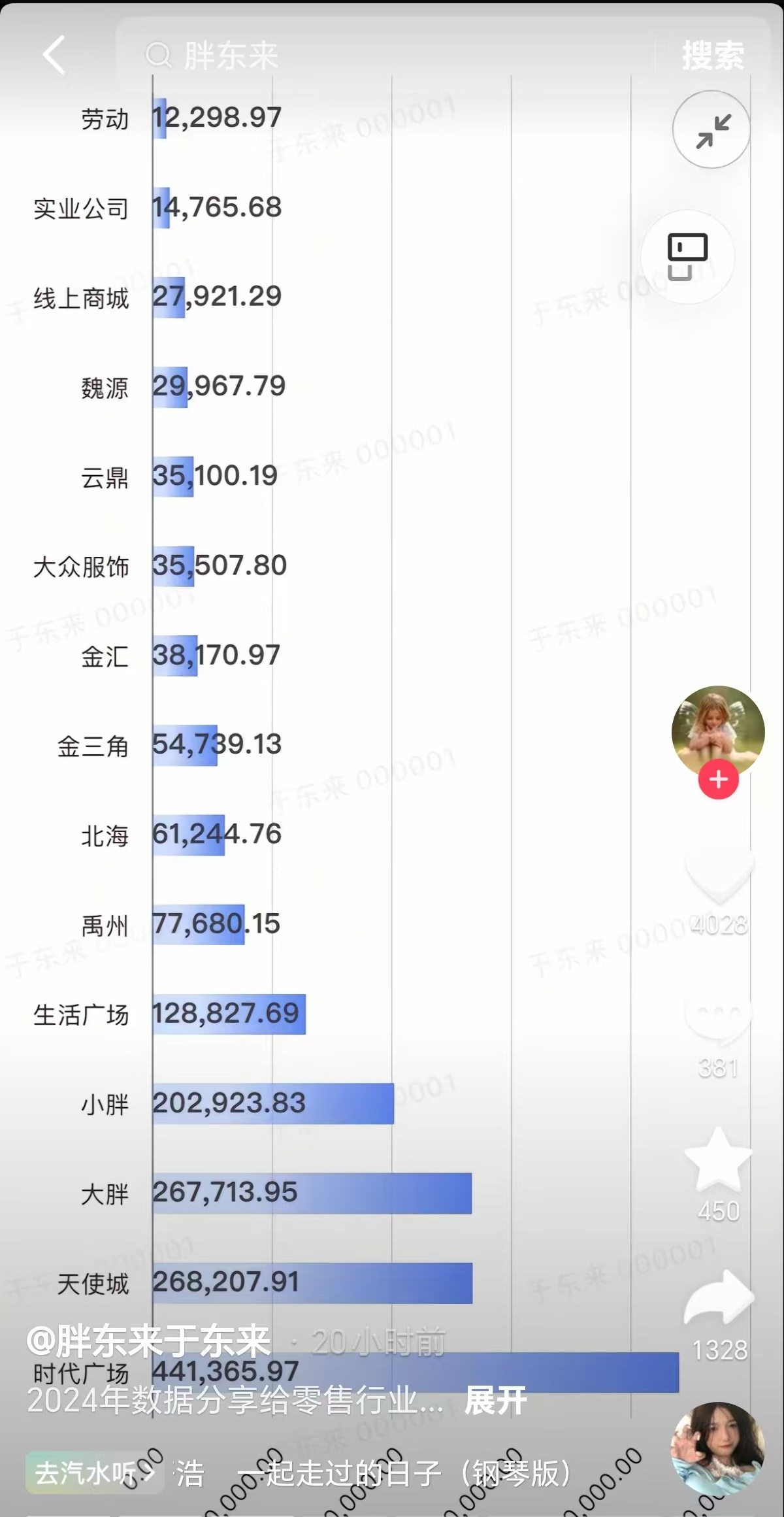
Task: Tap the 去汽水听 music chip
Action: coord(91,1473)
